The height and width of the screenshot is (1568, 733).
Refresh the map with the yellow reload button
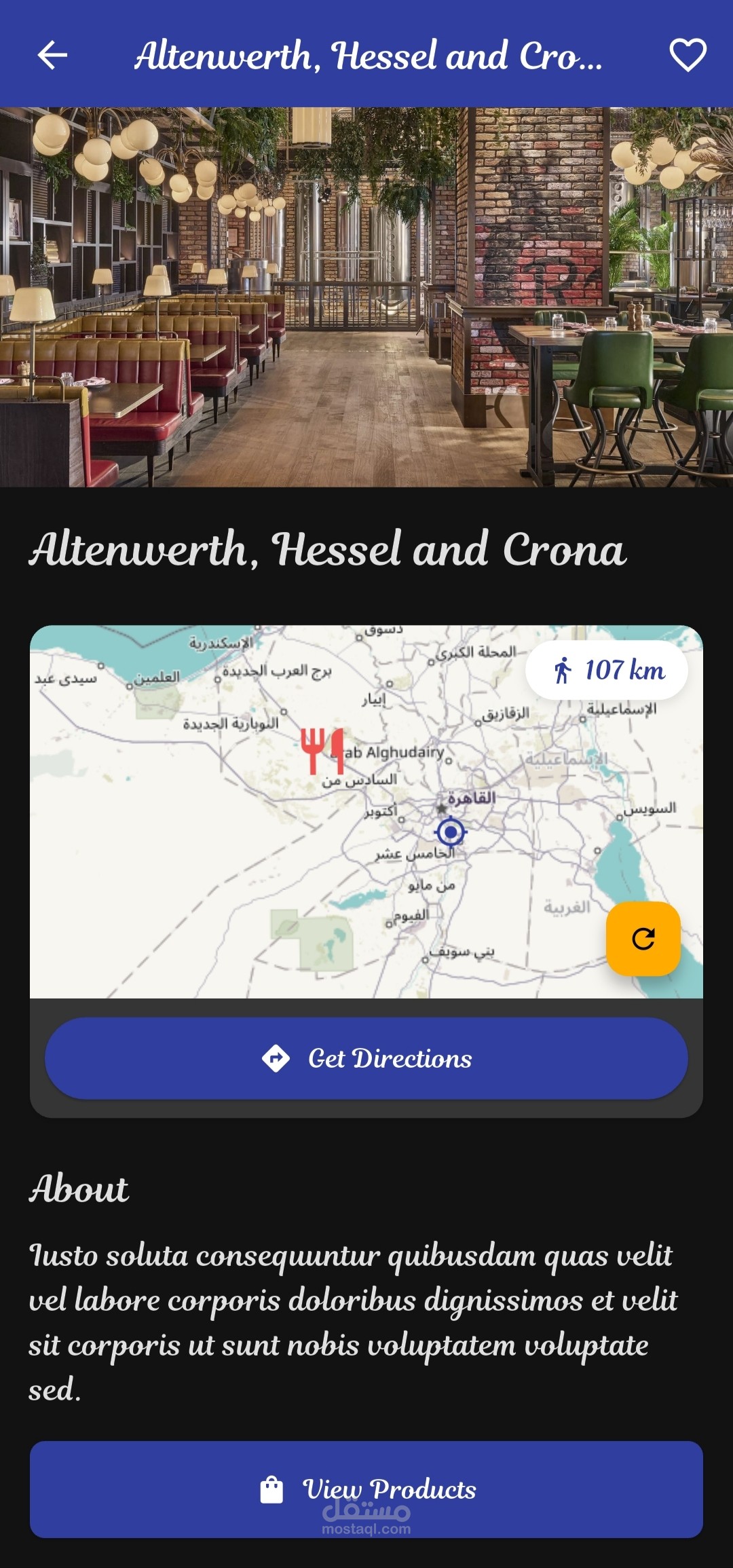click(643, 939)
